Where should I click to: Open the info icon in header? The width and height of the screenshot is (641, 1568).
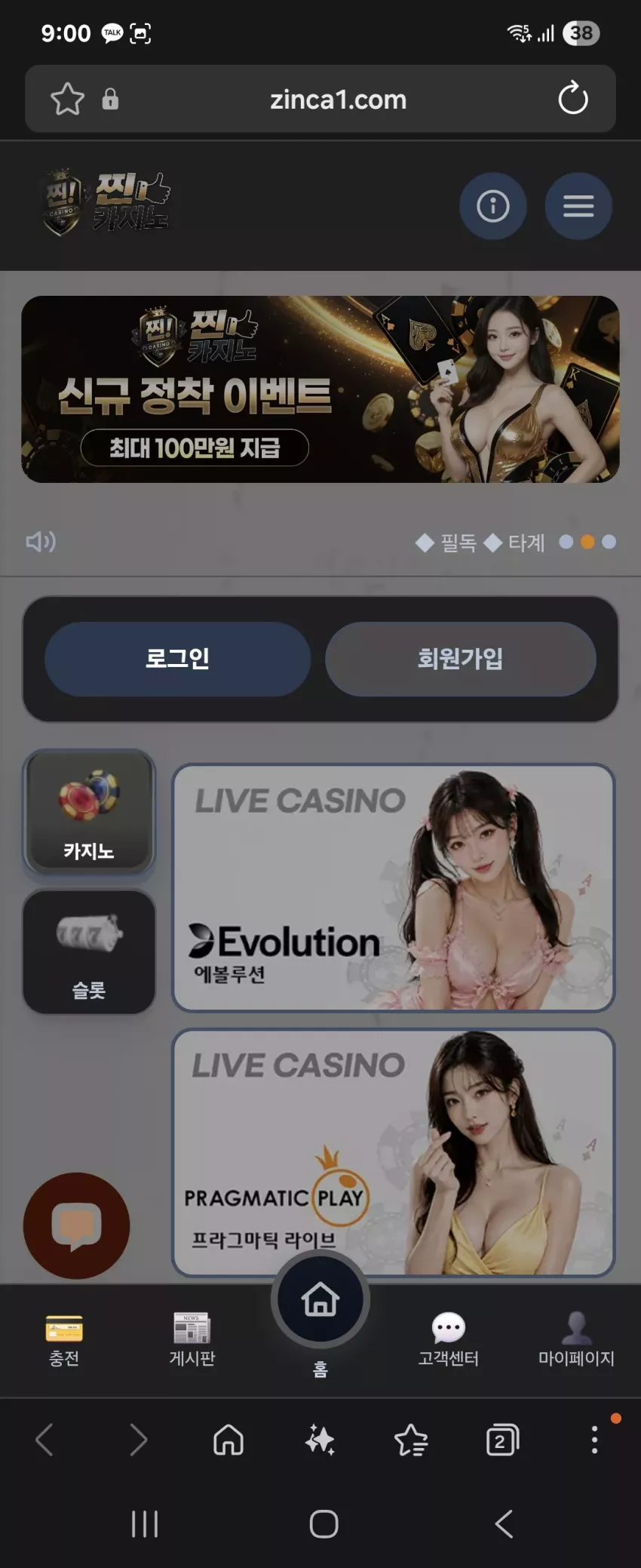click(493, 206)
